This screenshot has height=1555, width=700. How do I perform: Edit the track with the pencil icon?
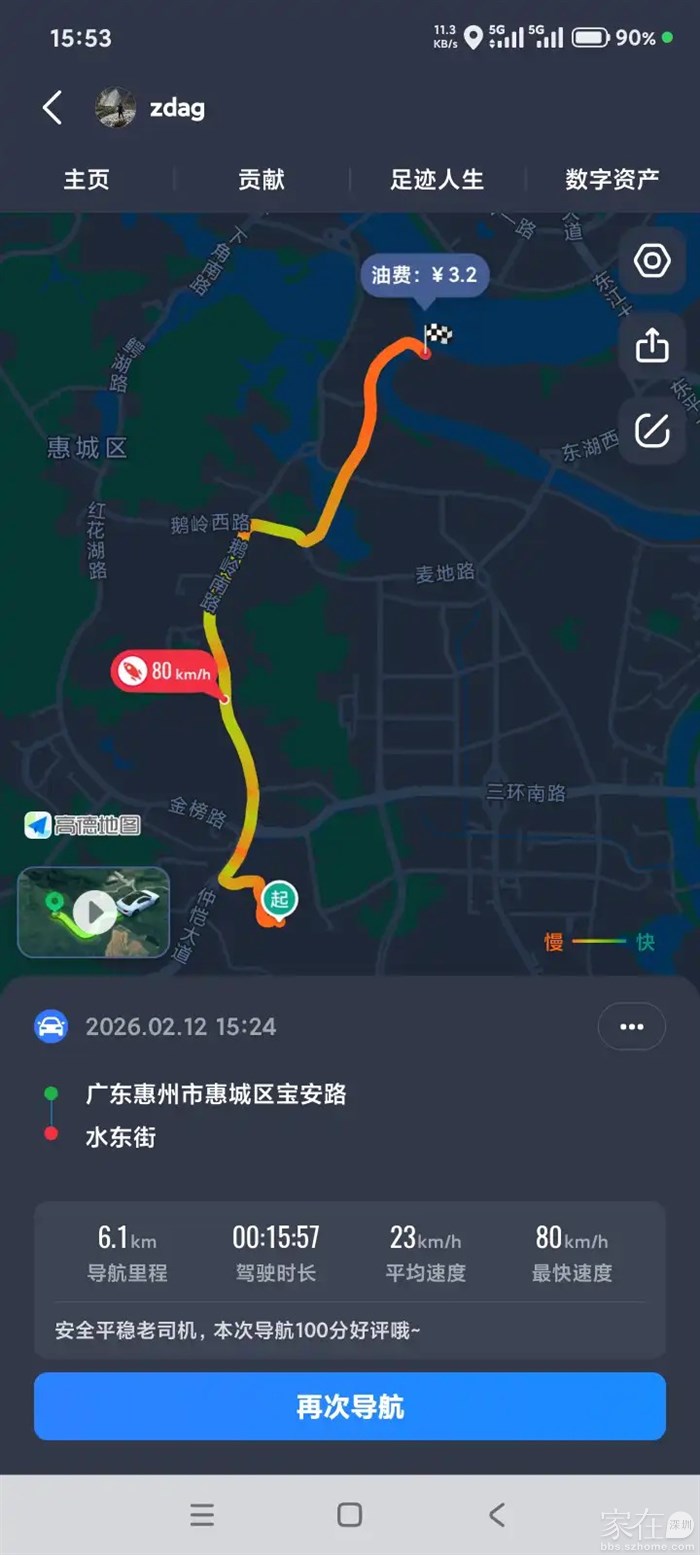coord(652,431)
